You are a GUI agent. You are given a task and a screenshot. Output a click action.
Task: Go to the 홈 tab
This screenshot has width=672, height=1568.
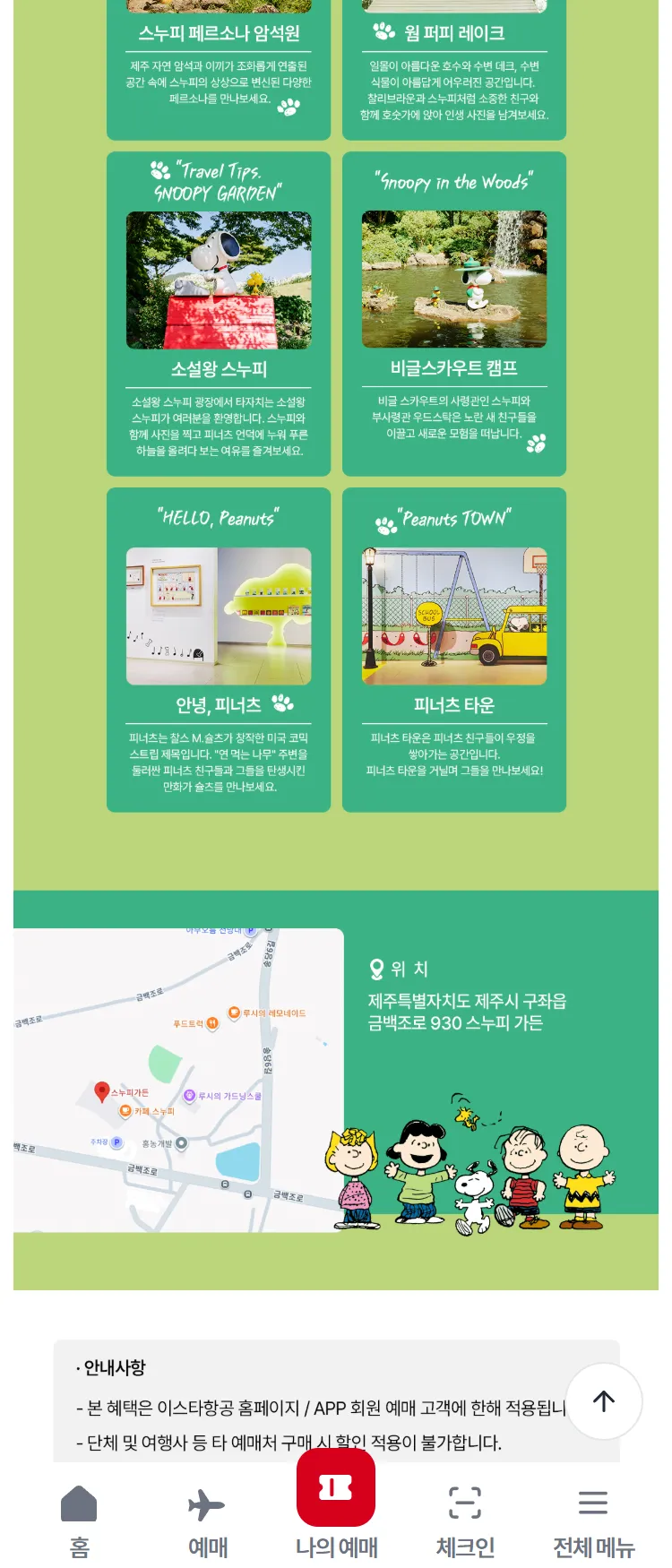coord(79,1519)
